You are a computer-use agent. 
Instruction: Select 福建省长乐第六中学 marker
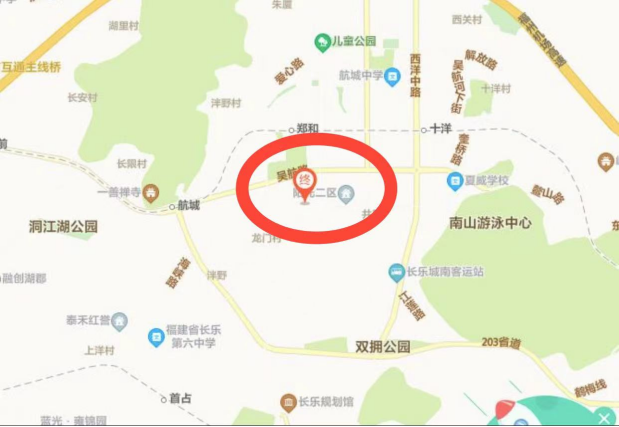(156, 338)
